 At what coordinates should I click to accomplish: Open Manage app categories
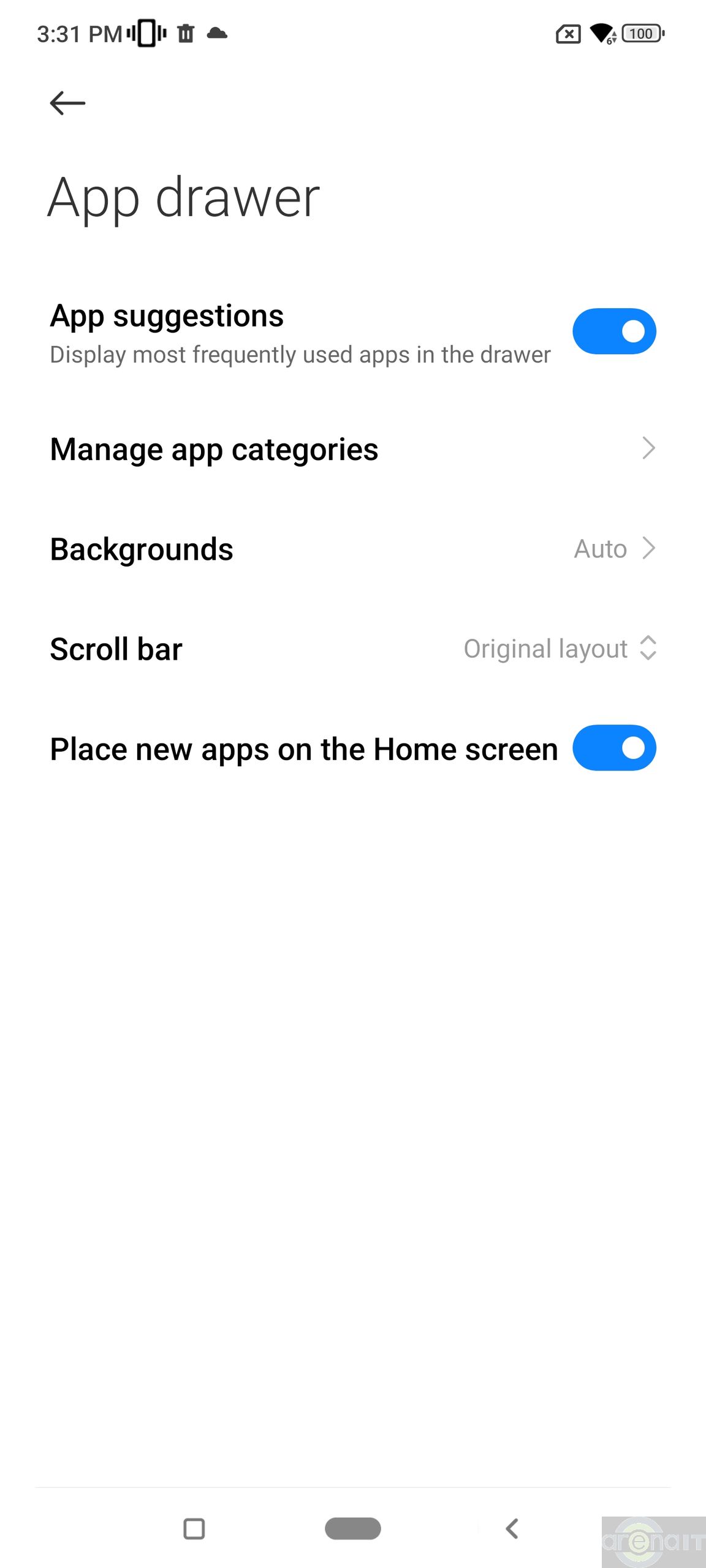click(x=352, y=449)
